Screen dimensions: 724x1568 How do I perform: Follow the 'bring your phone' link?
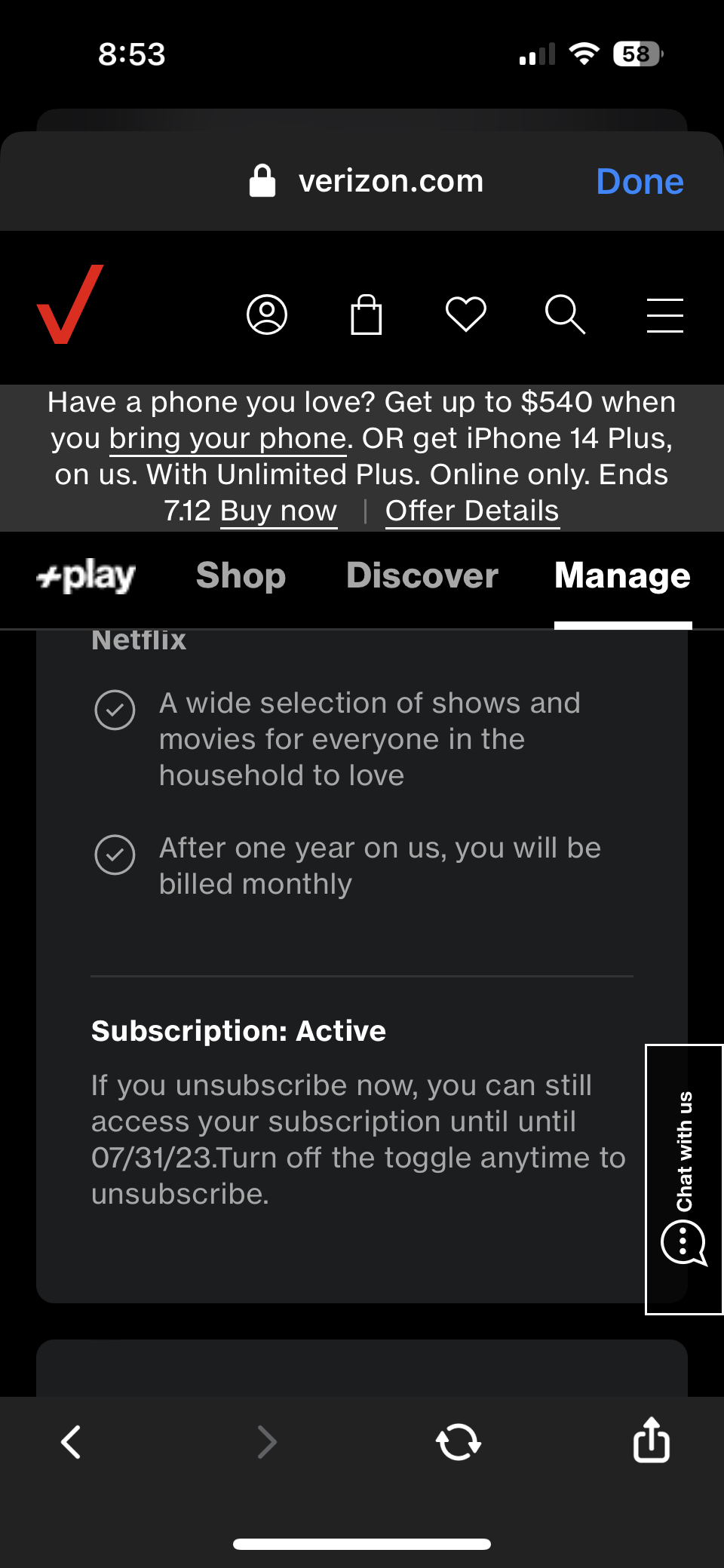click(228, 439)
